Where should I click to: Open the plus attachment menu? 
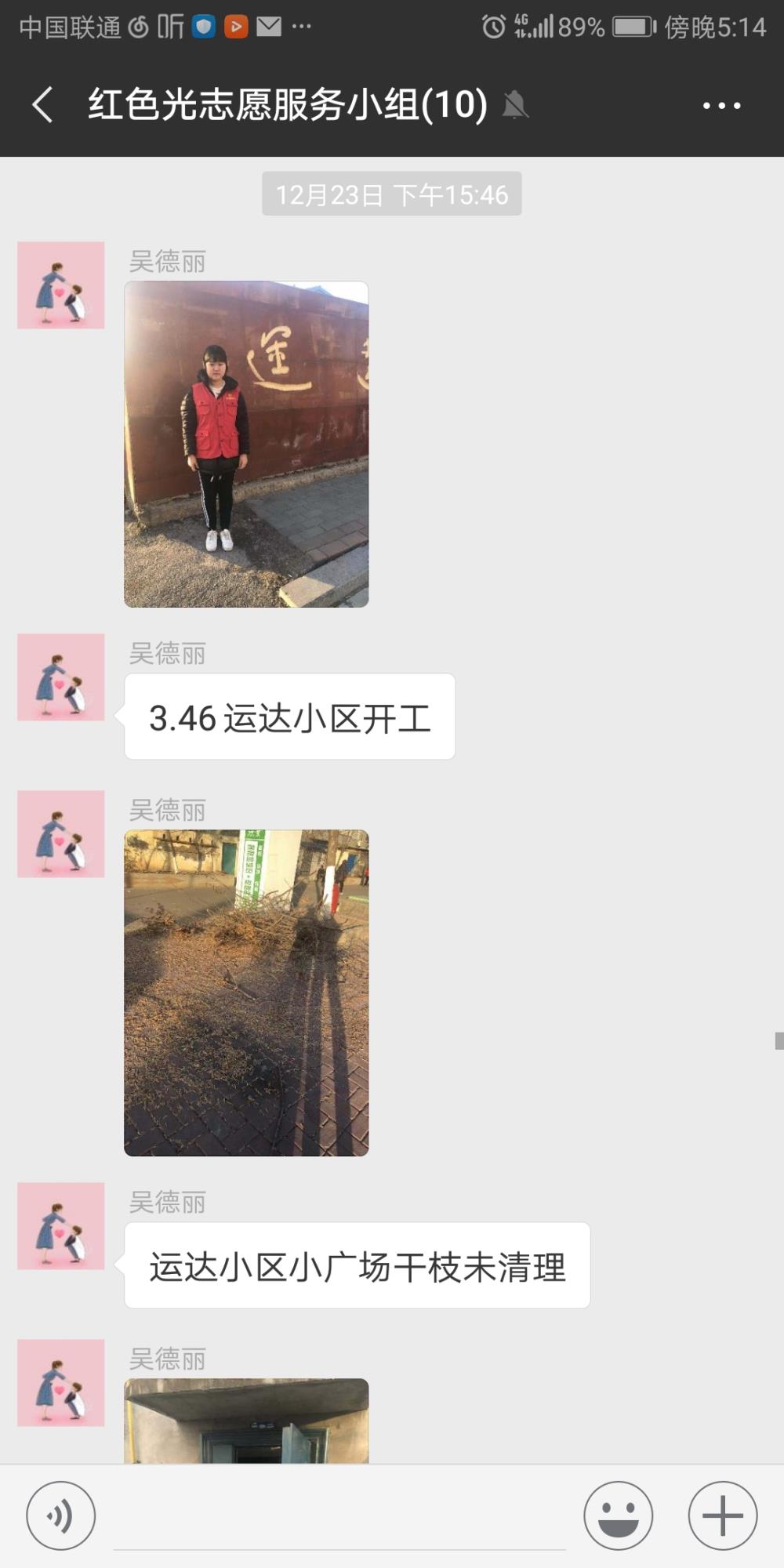722,1515
